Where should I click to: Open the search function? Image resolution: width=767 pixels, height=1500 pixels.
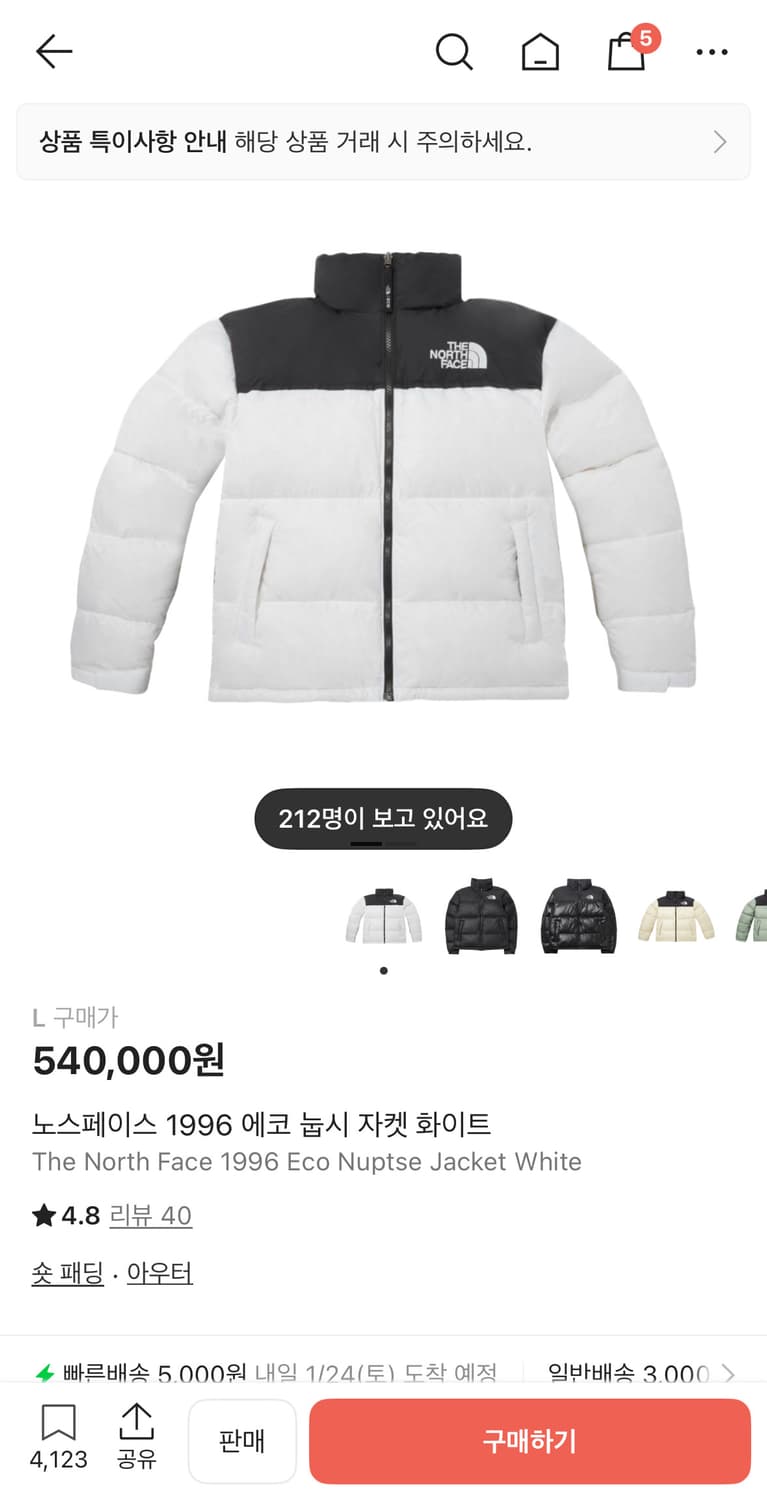pos(455,51)
